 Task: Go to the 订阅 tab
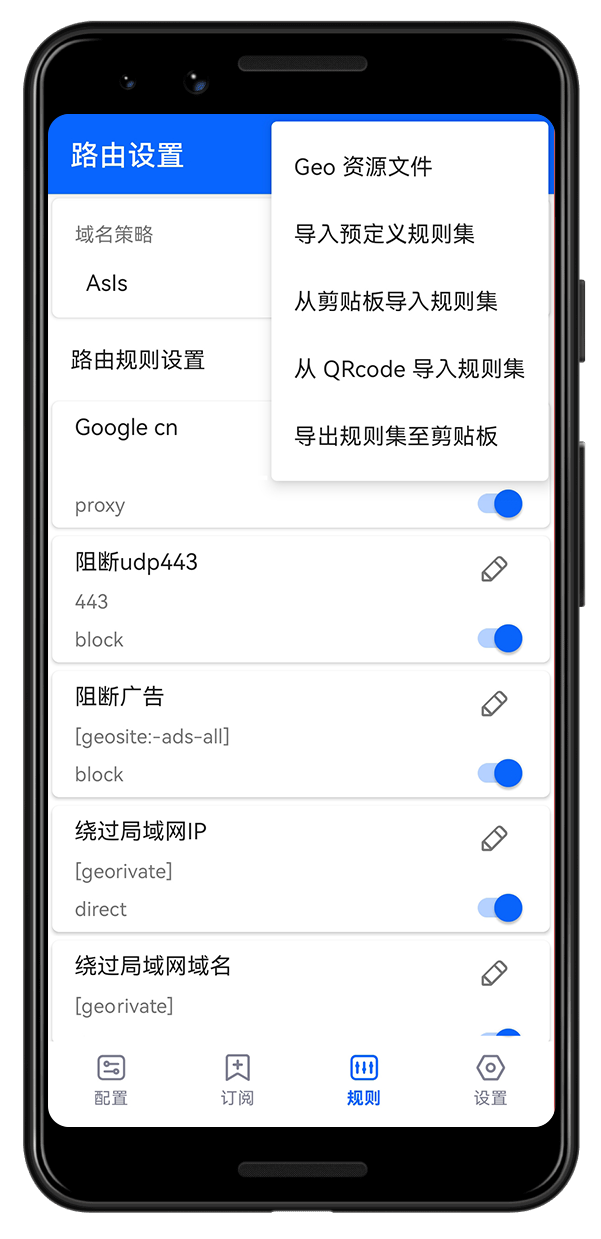point(237,1080)
